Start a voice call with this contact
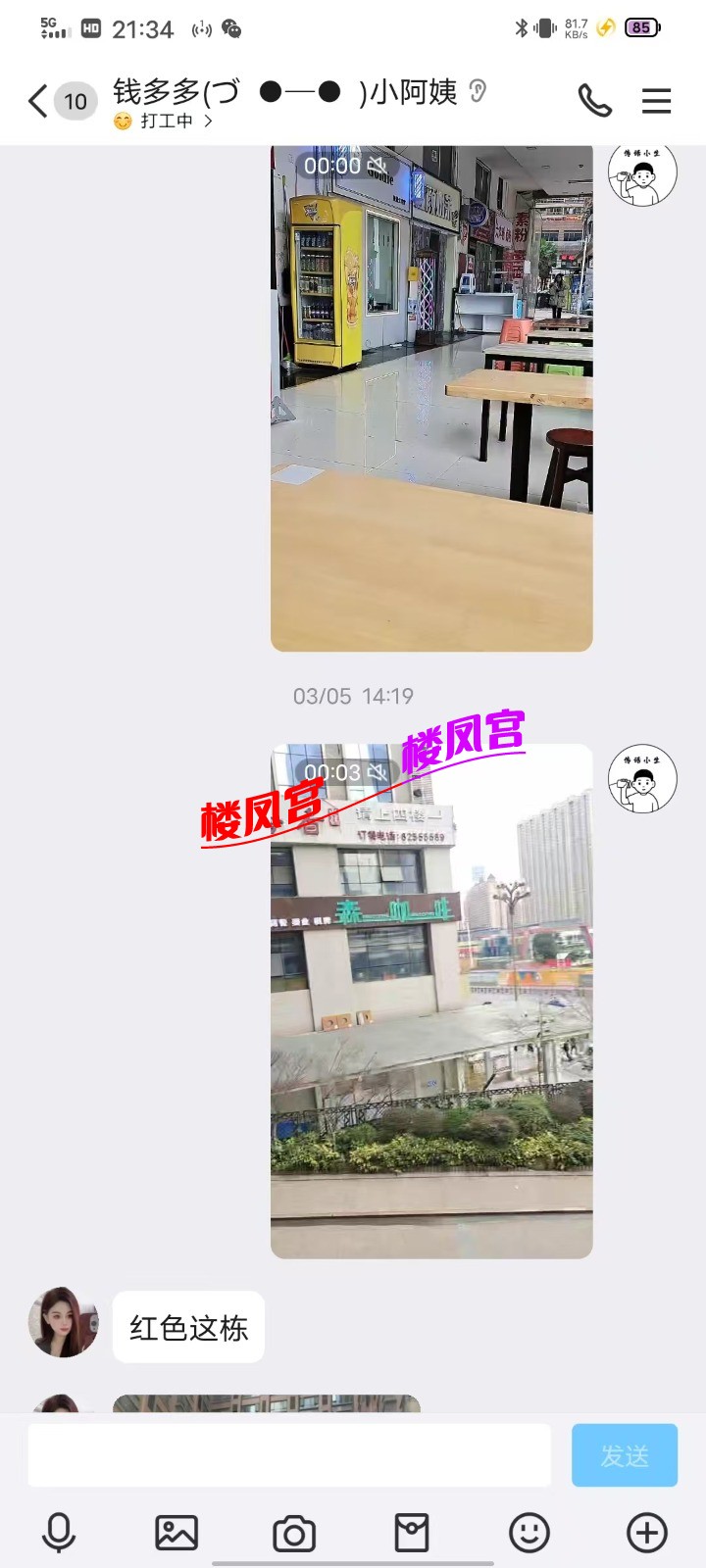 [594, 101]
